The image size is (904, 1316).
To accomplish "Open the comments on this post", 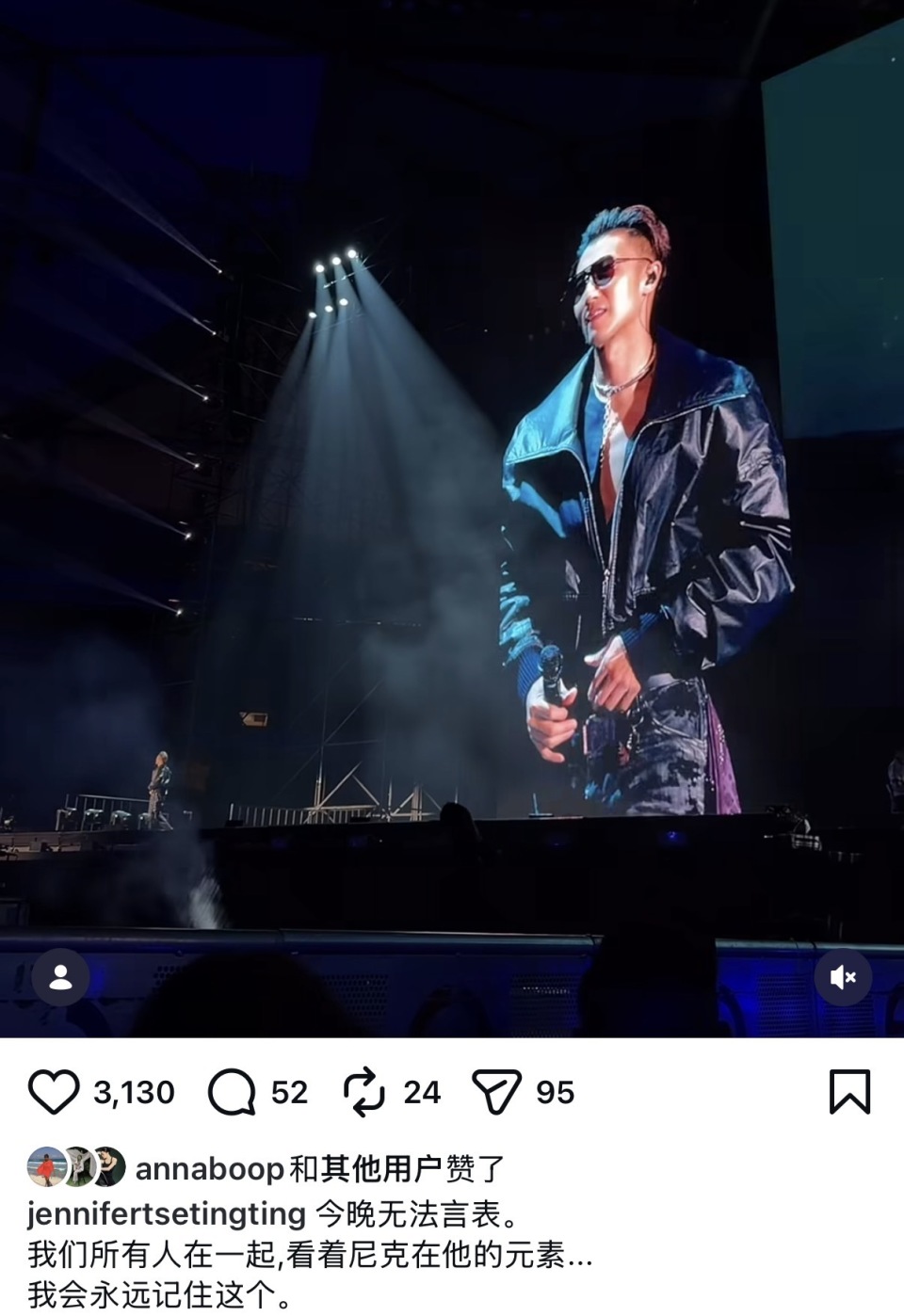I will [x=232, y=1092].
